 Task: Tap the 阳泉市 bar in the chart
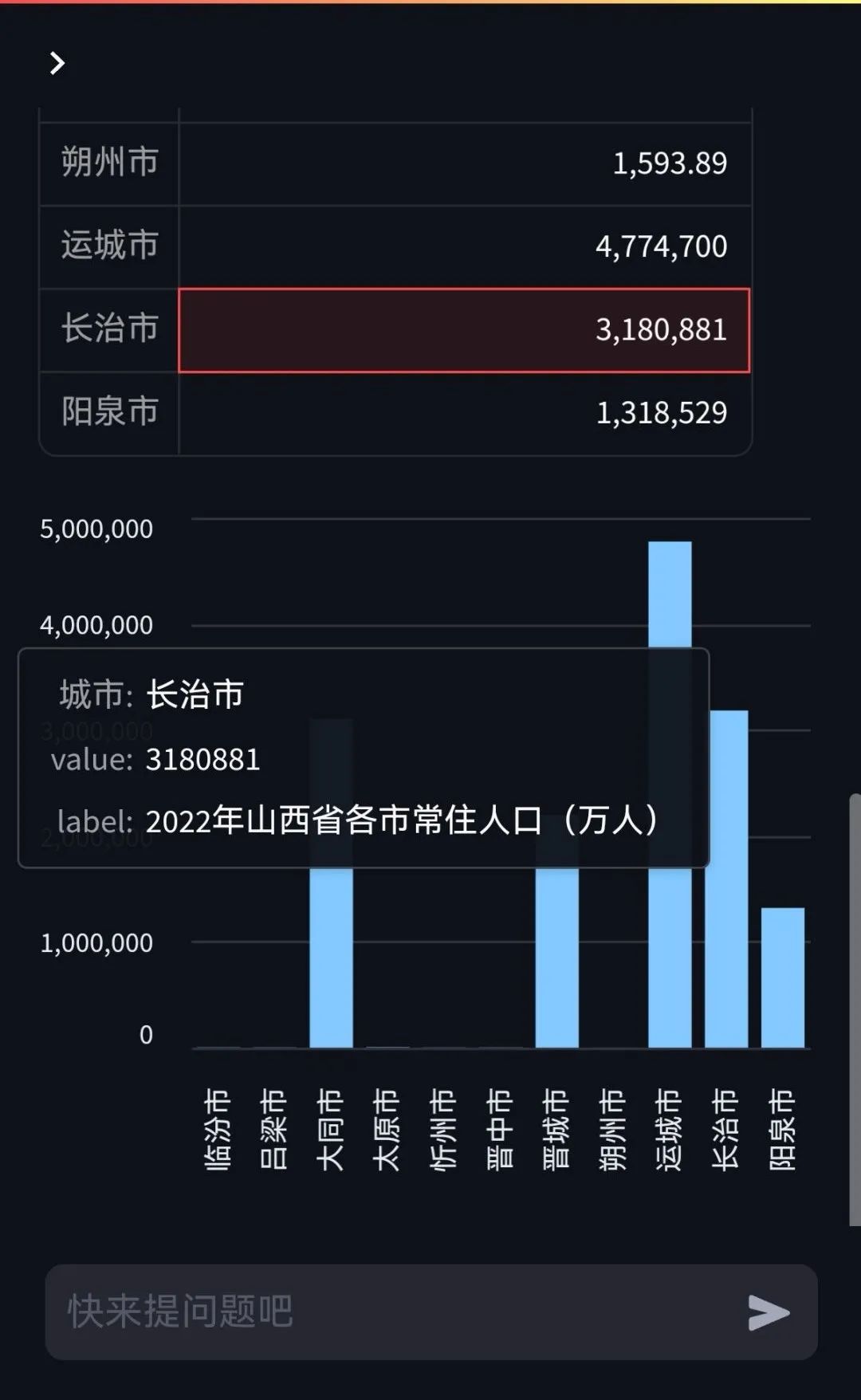pos(783,977)
